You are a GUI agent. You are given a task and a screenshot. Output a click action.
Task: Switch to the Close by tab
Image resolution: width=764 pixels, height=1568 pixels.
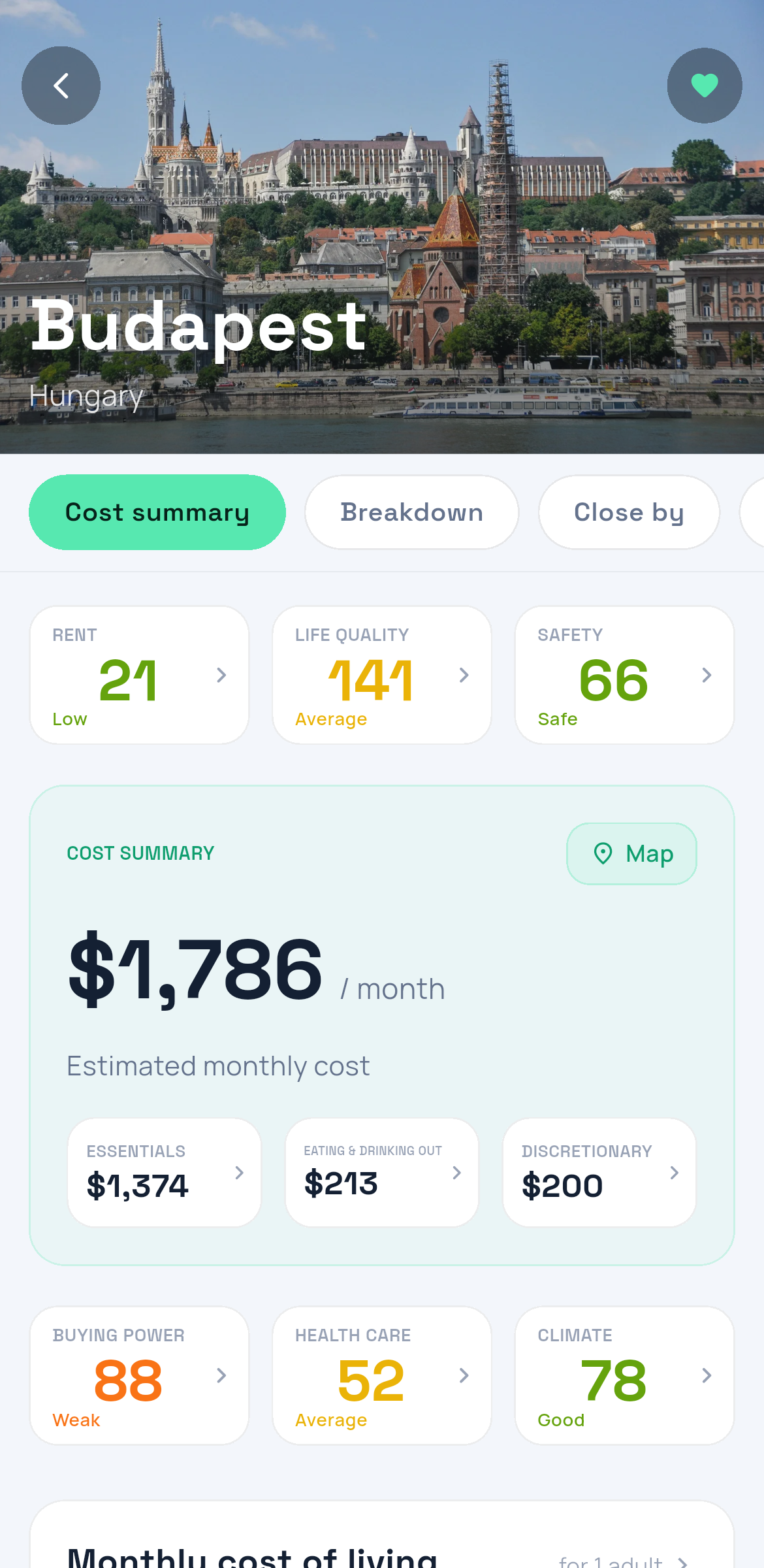point(629,512)
